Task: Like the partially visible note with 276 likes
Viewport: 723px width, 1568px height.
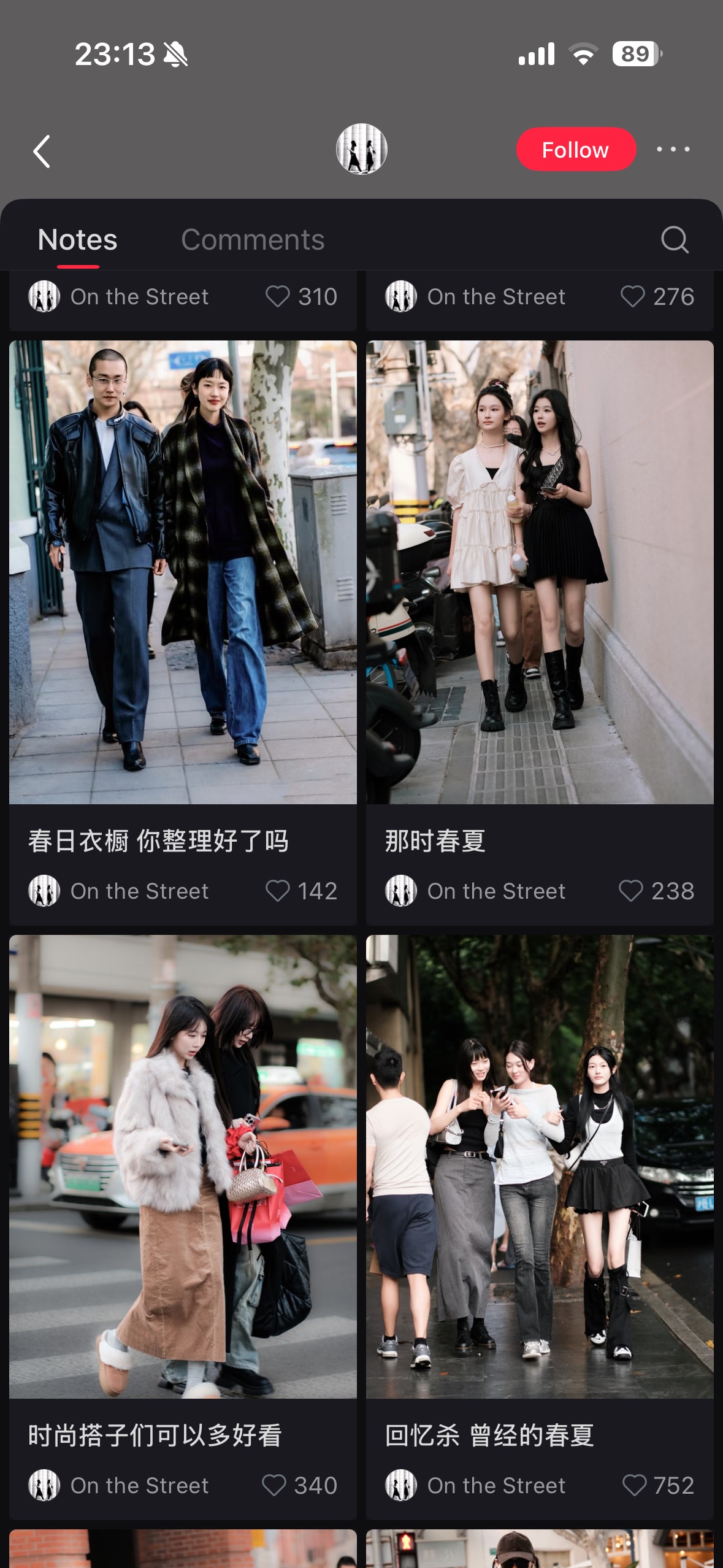Action: click(633, 297)
